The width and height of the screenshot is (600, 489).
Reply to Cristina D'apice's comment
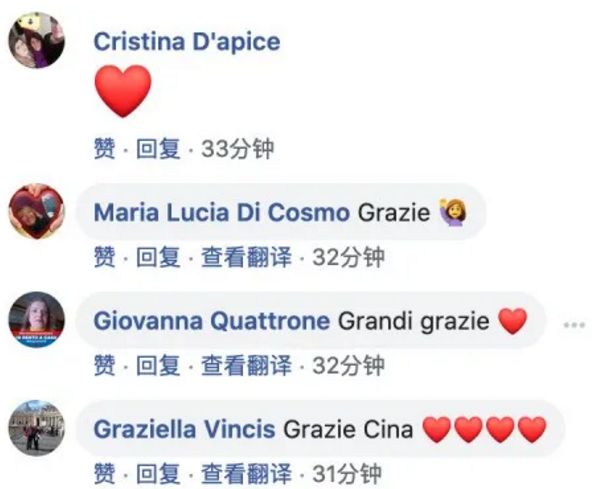(158, 150)
